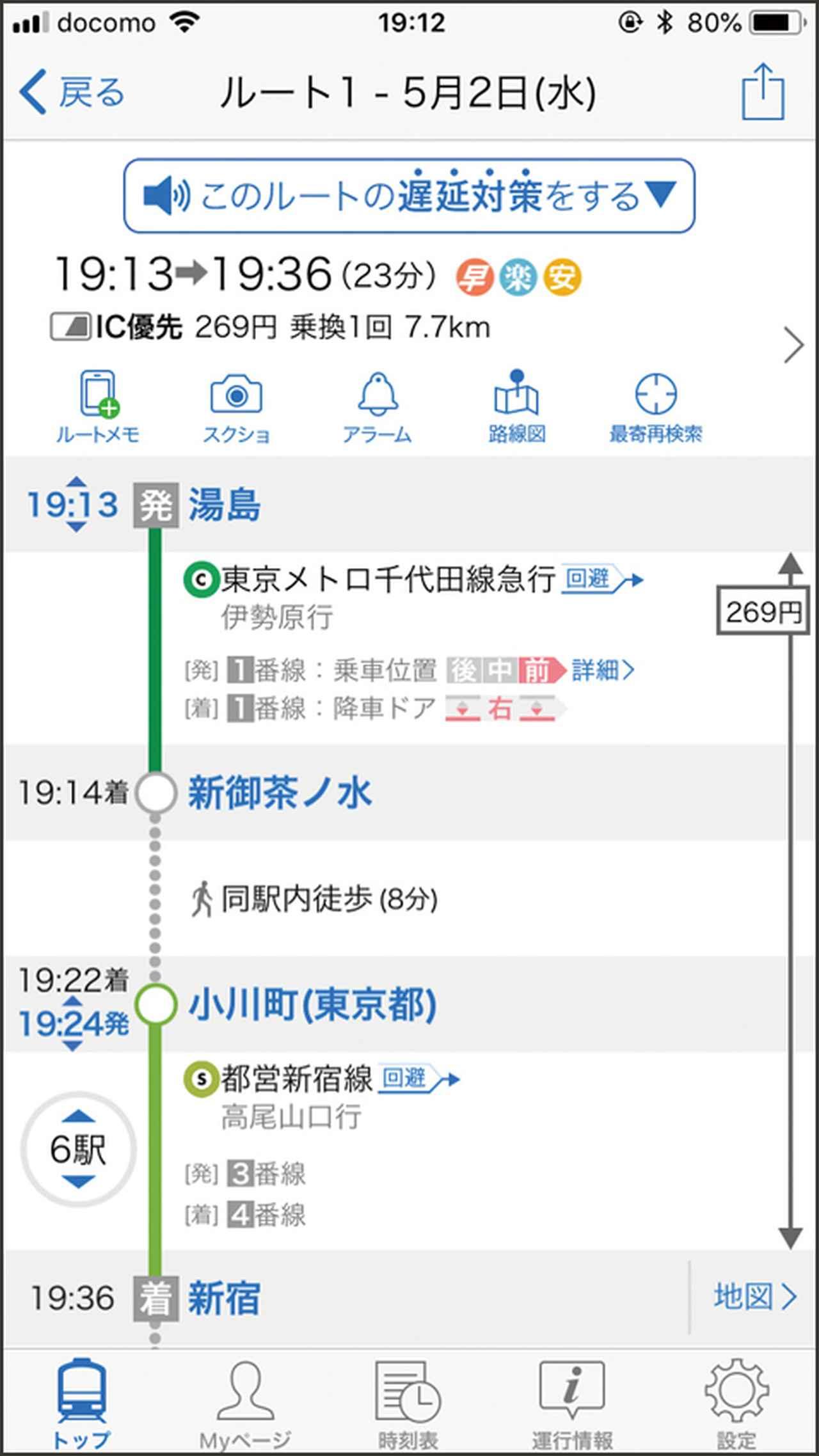The width and height of the screenshot is (819, 1456).
Task: Avoid 東京メトロ千代田線 with 回避
Action: [x=600, y=580]
